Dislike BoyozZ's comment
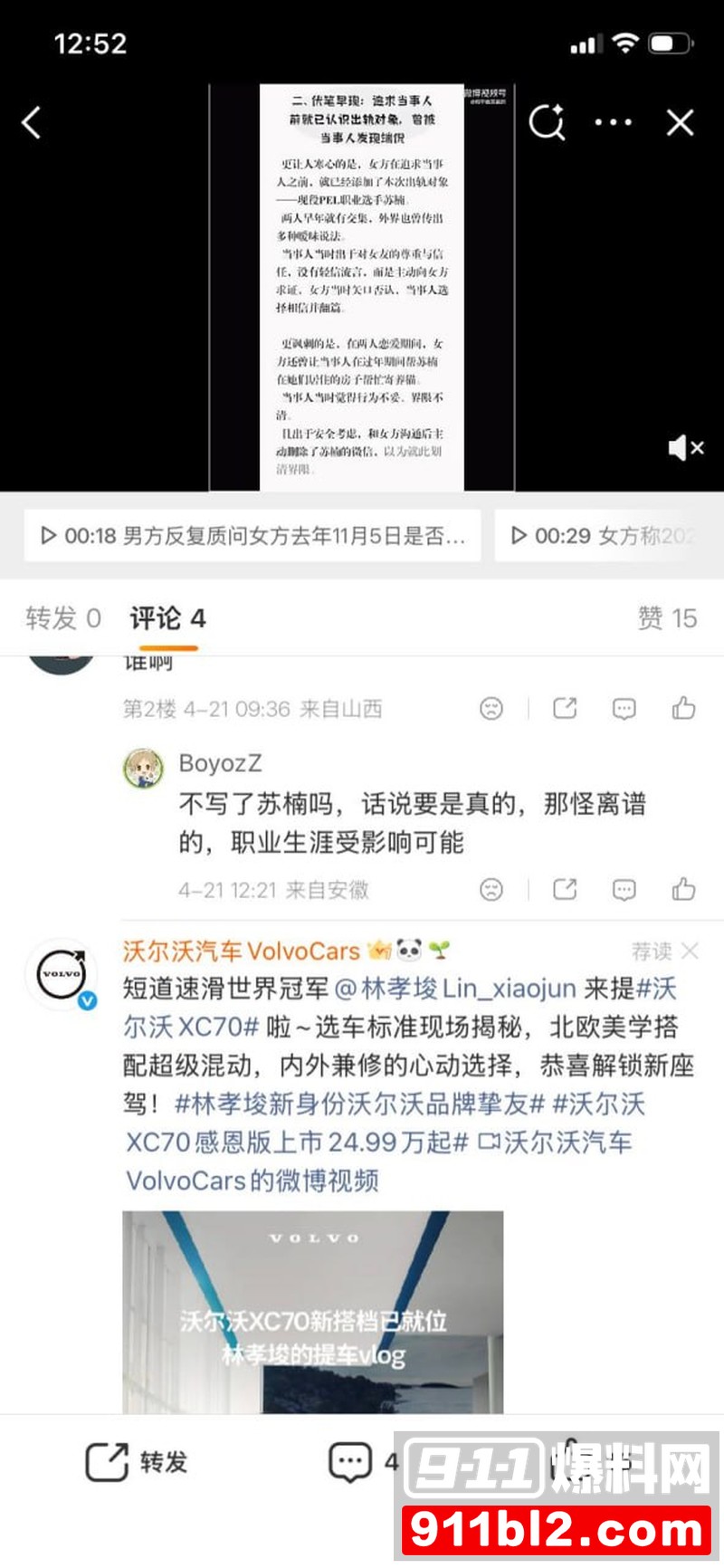 point(491,890)
